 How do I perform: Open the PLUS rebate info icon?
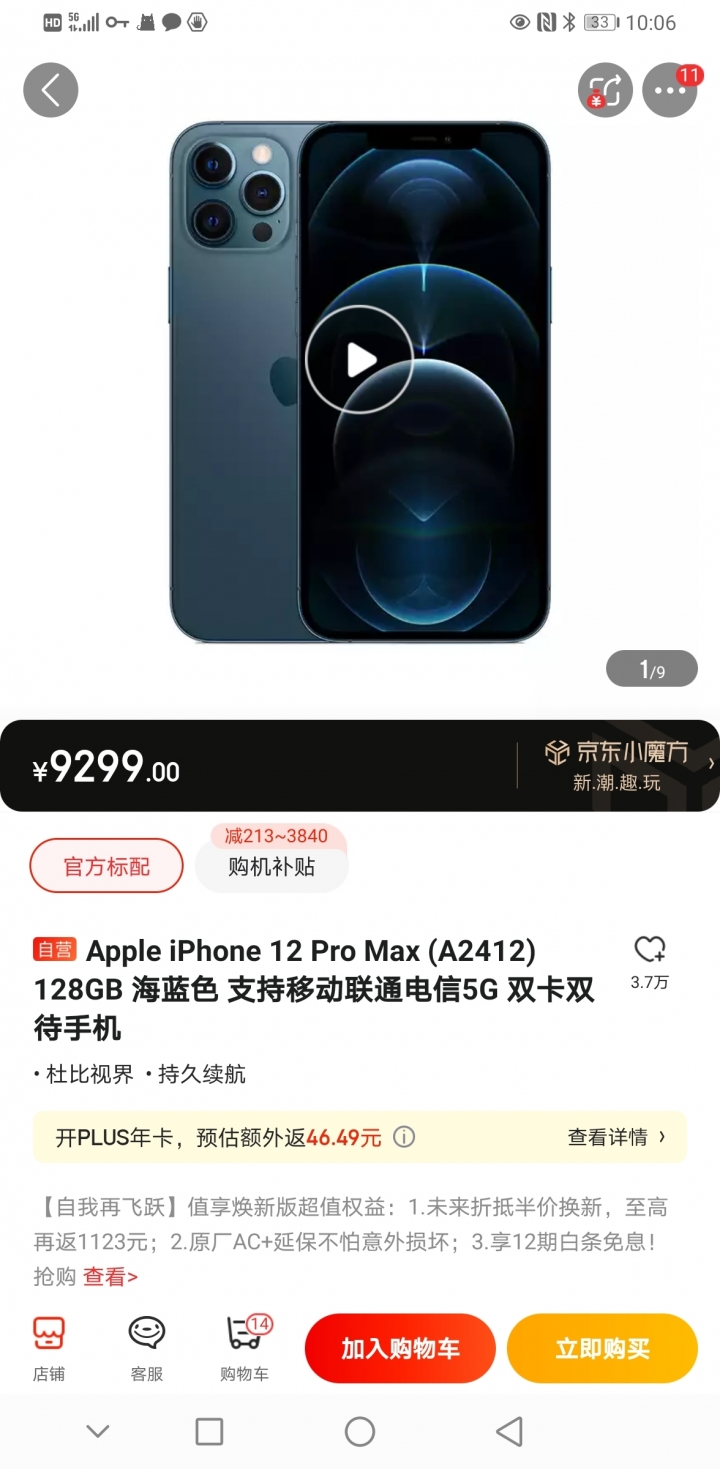404,1137
